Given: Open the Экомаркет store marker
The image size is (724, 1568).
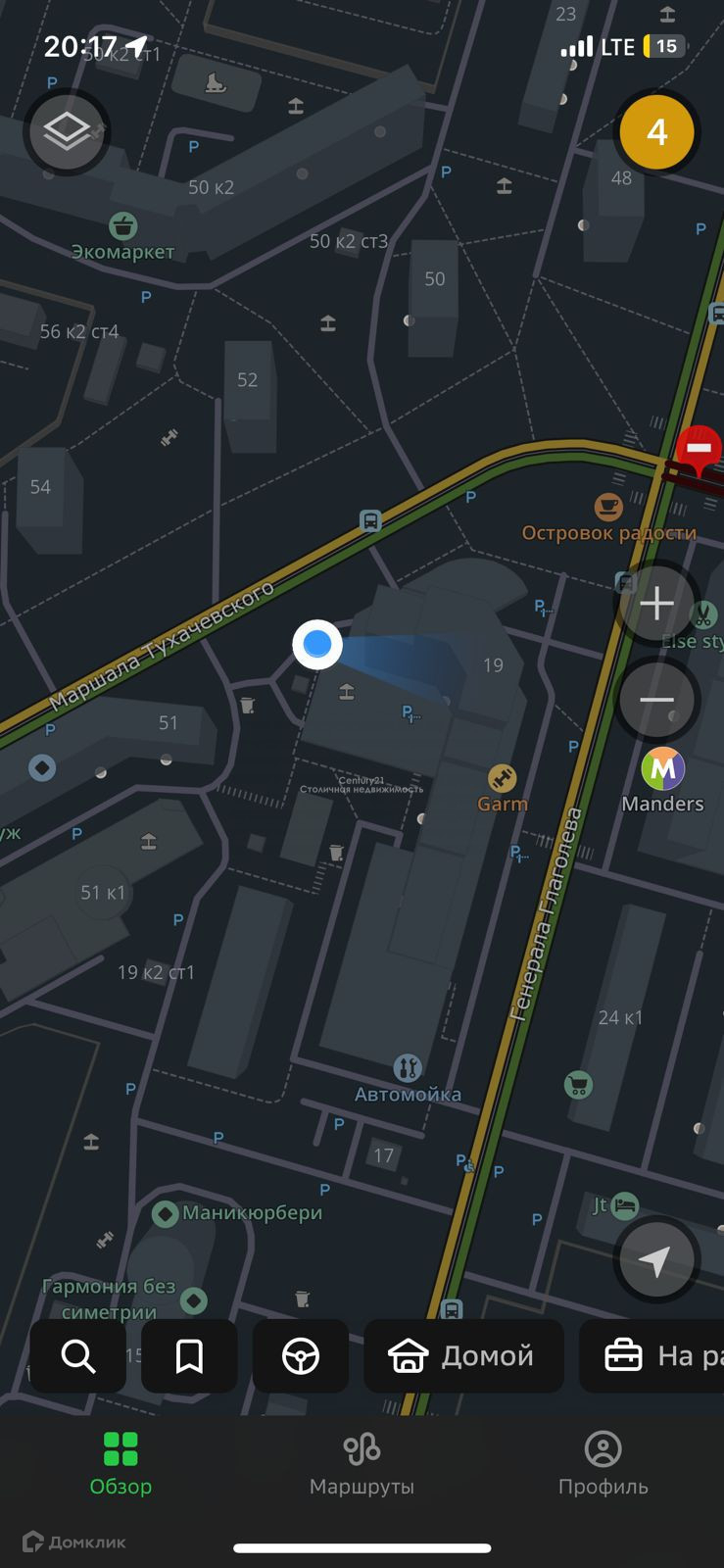Looking at the screenshot, I should (123, 226).
